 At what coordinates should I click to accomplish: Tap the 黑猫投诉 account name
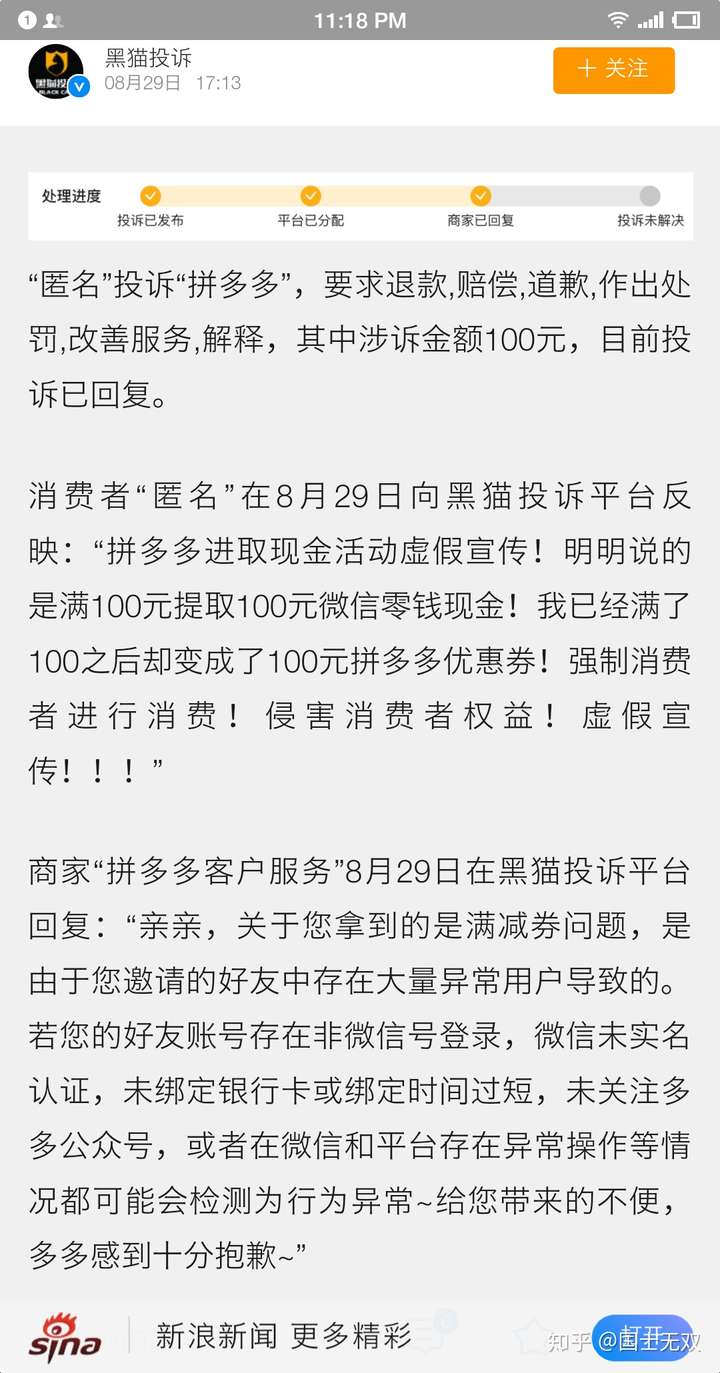coord(148,58)
